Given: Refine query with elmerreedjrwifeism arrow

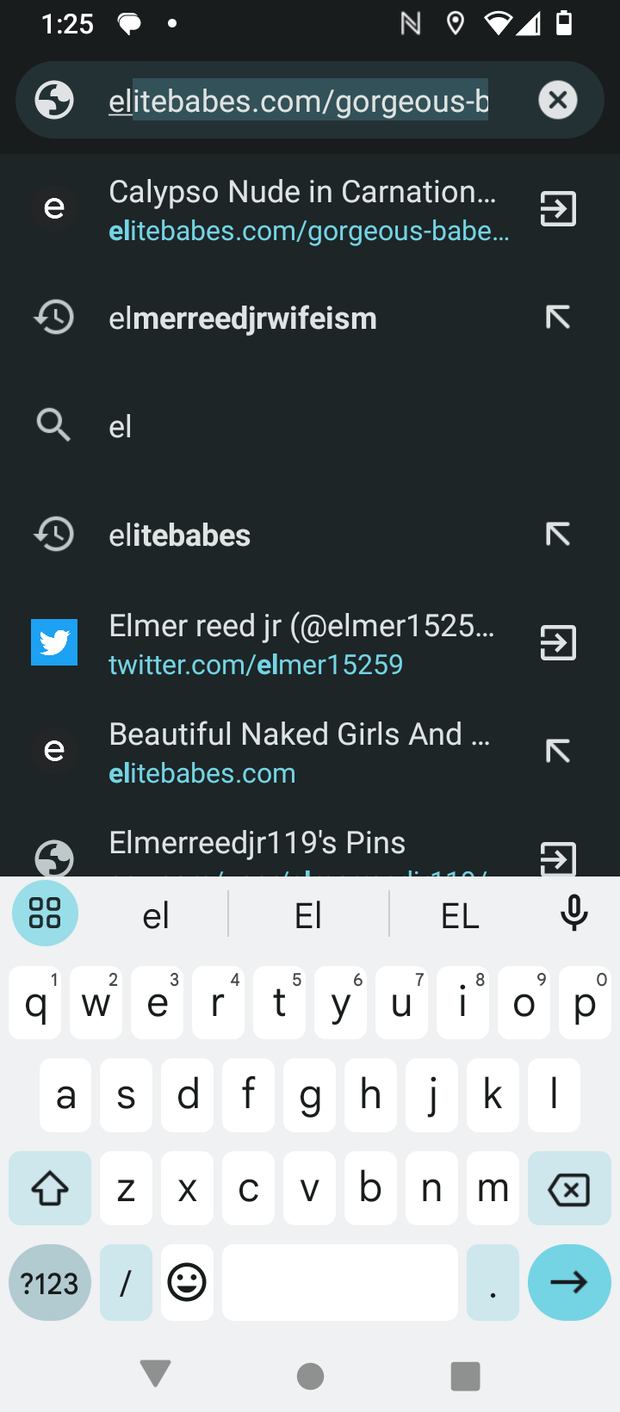Looking at the screenshot, I should click(x=558, y=318).
